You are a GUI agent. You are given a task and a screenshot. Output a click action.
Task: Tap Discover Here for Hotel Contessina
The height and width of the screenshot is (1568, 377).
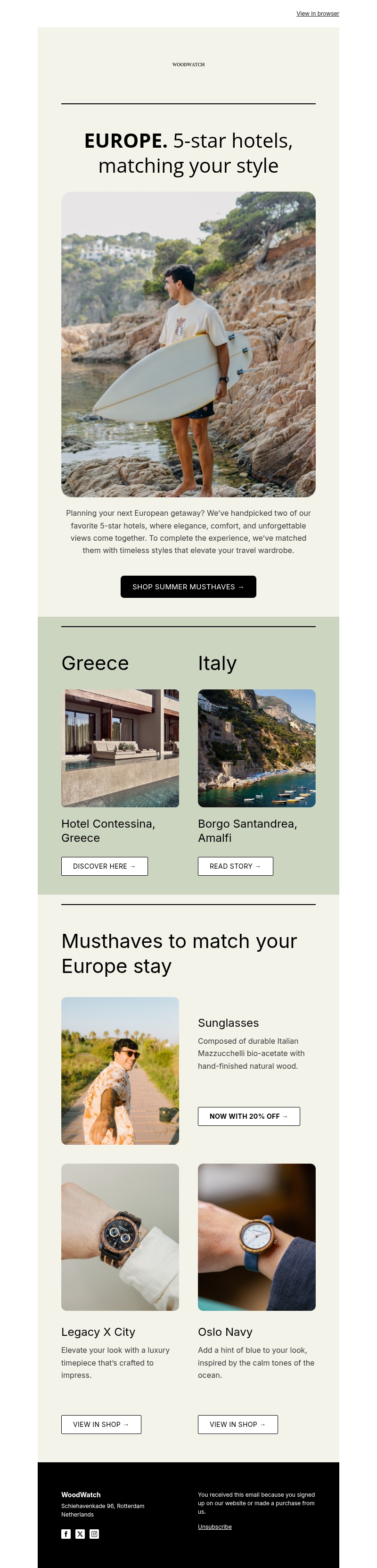[x=104, y=865]
